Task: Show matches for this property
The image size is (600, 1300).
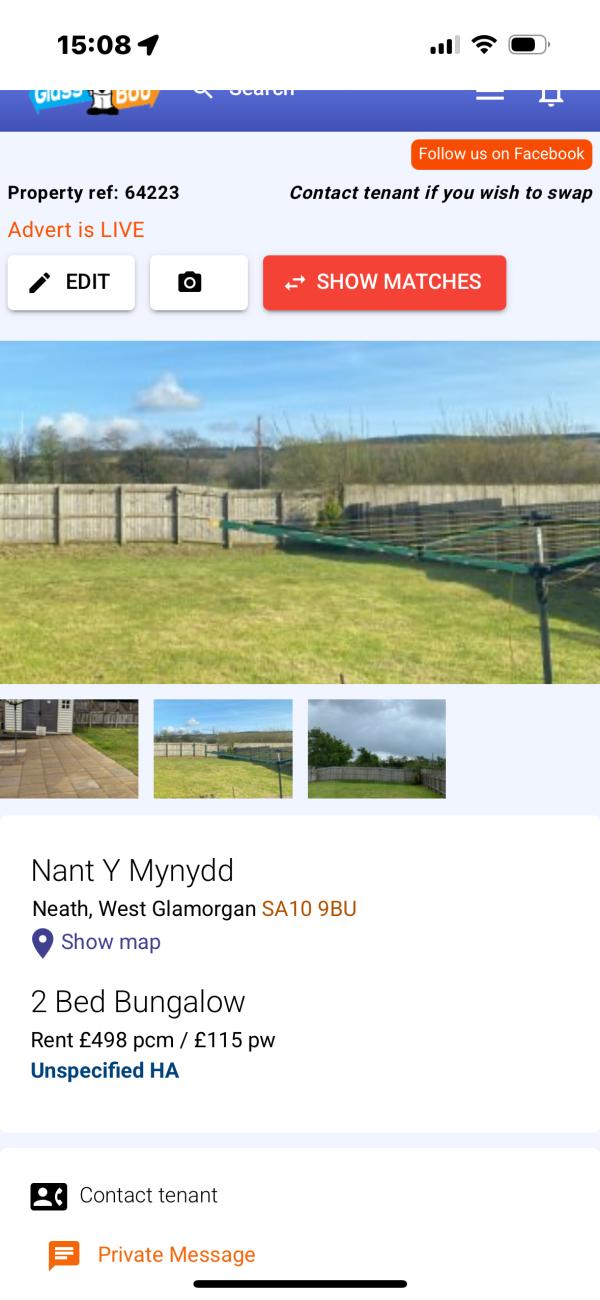Action: (384, 282)
